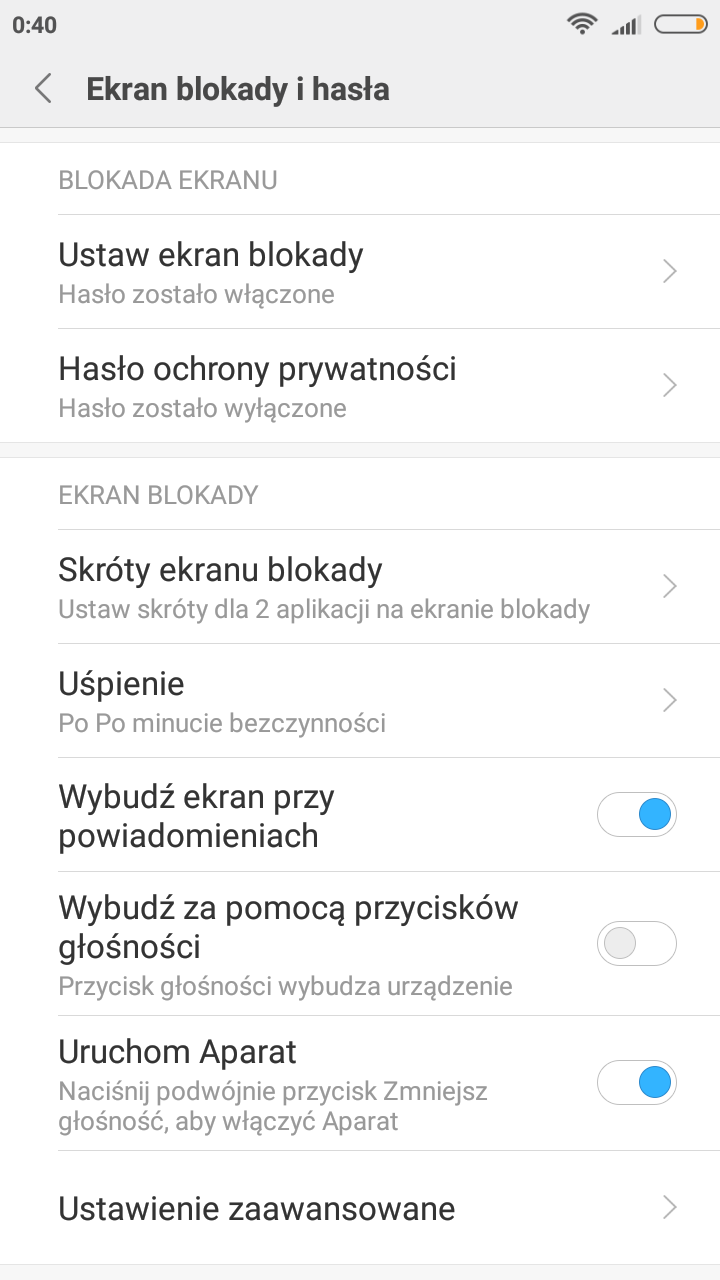
Task: Go back from Ekran blokady i hasła
Action: (43, 89)
